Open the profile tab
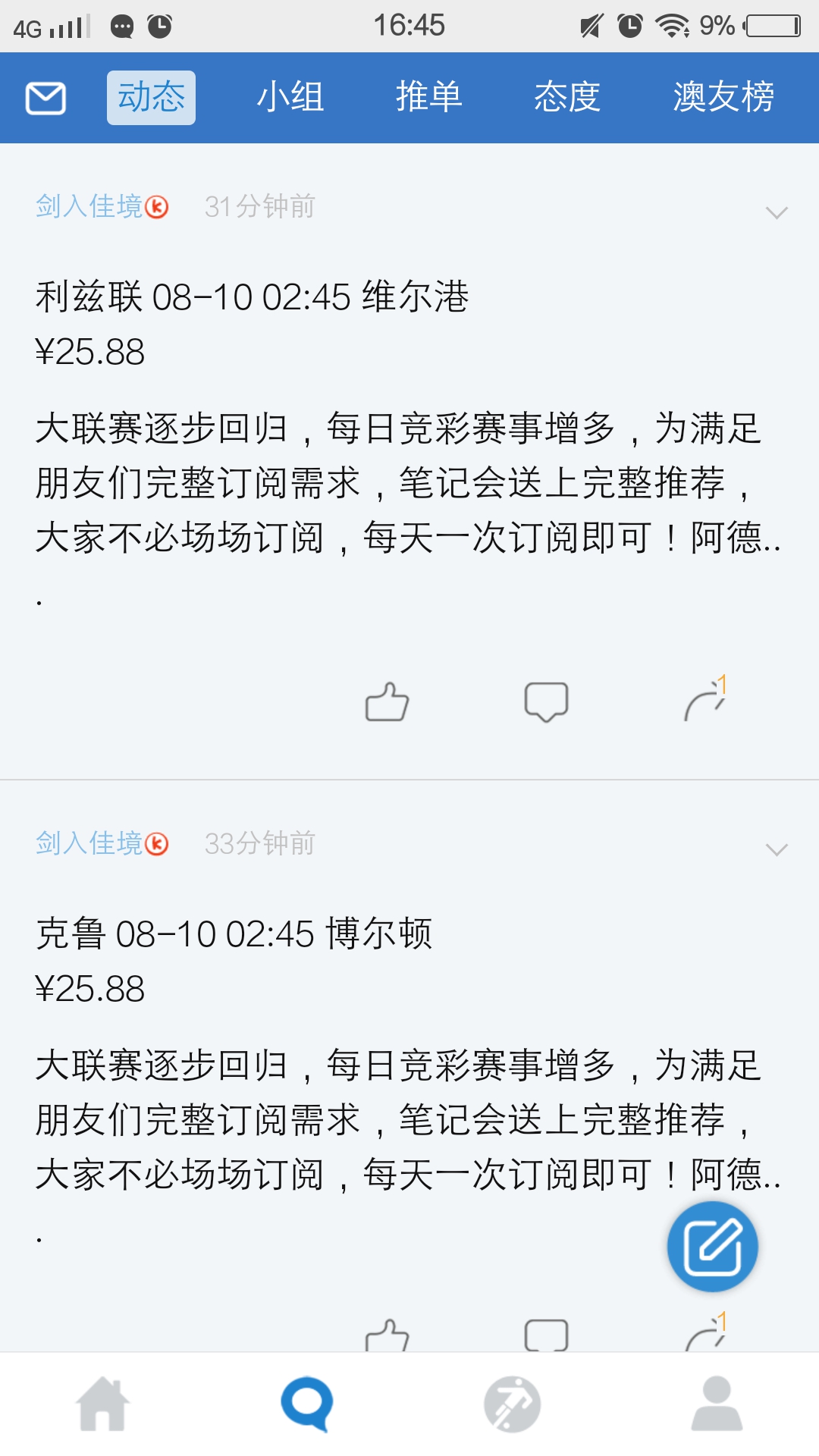 [x=717, y=1404]
